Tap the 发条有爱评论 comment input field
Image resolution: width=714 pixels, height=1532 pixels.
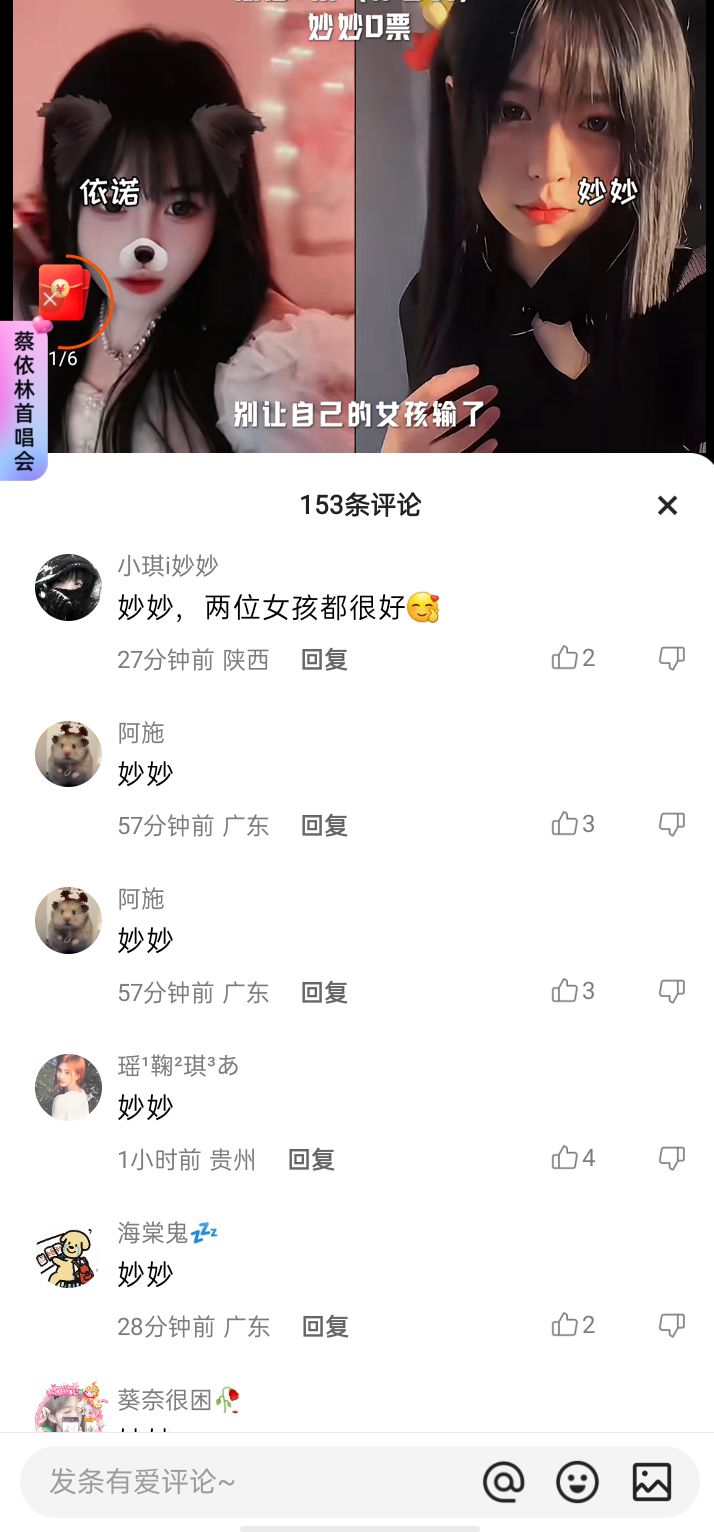(x=250, y=1482)
